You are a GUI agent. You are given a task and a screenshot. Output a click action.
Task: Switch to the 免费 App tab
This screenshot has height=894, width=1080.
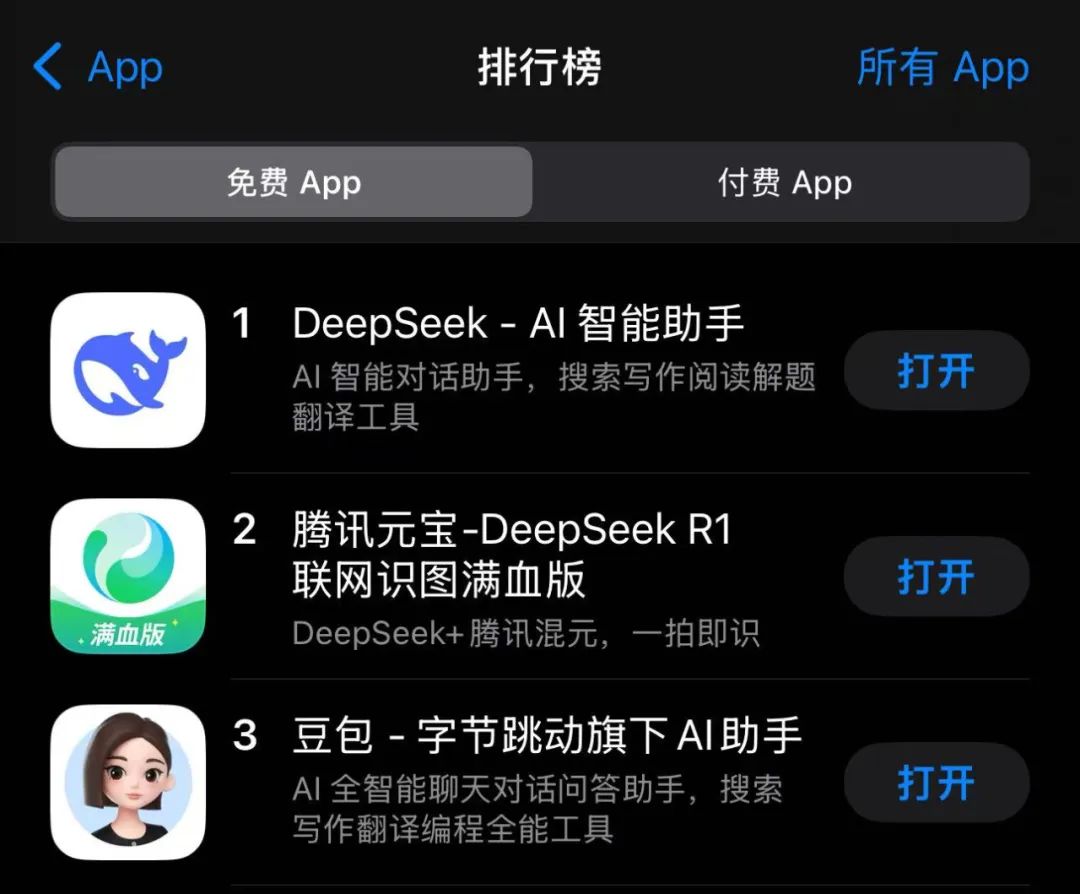(x=293, y=182)
